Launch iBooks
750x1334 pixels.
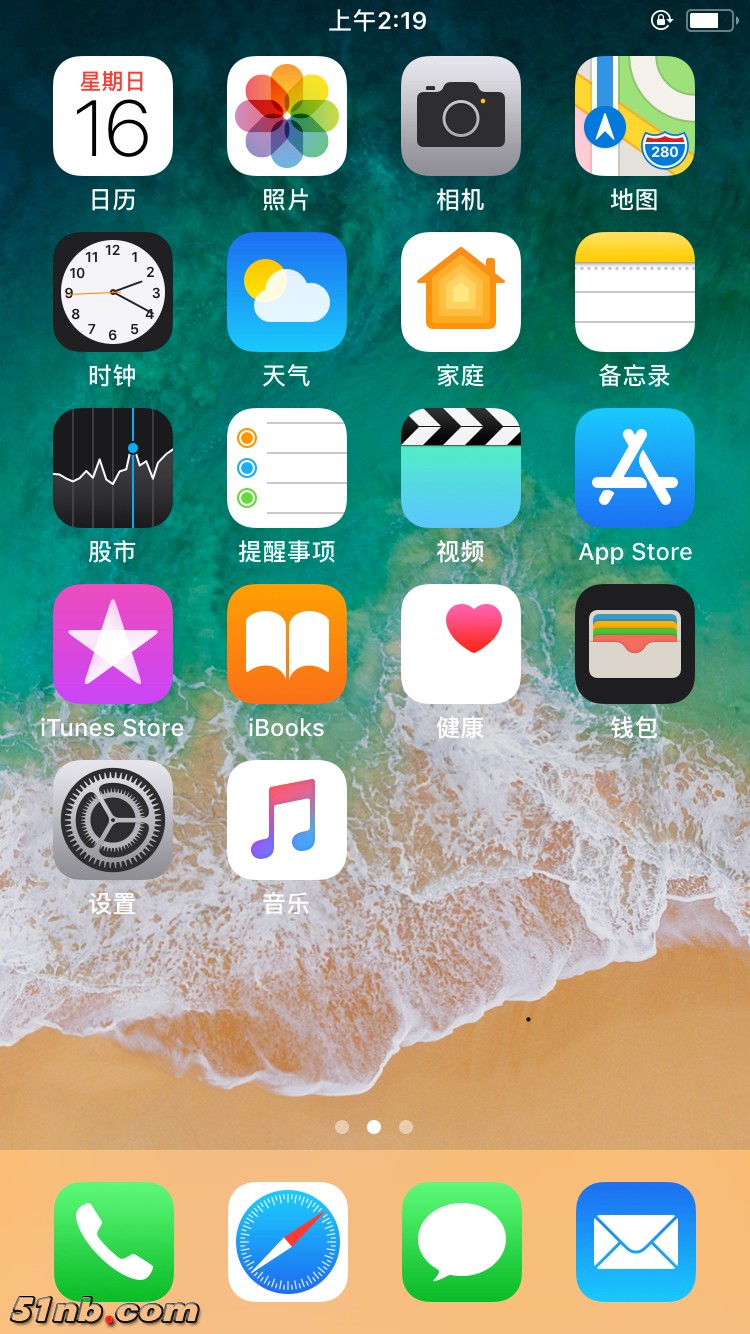(287, 644)
